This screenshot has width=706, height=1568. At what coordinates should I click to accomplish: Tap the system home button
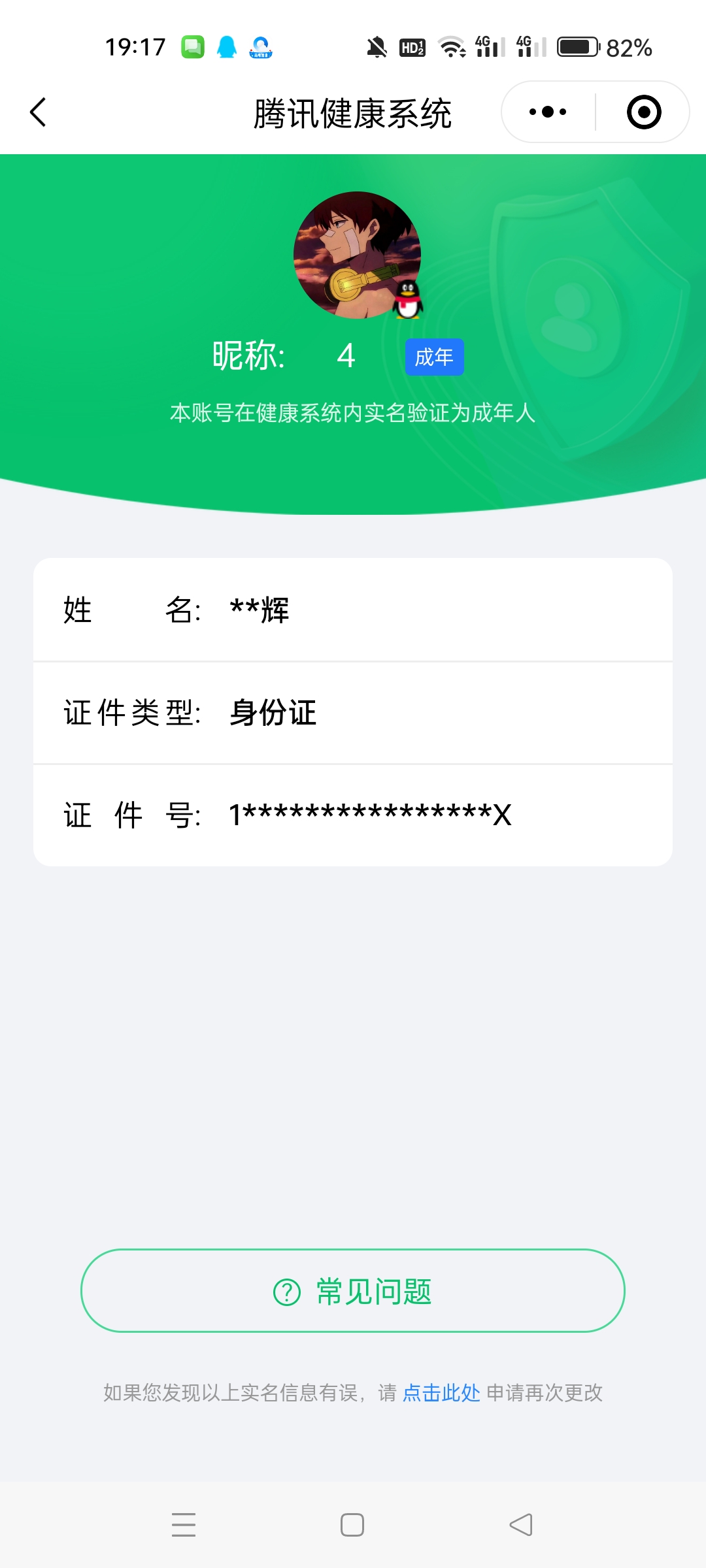(x=352, y=1525)
